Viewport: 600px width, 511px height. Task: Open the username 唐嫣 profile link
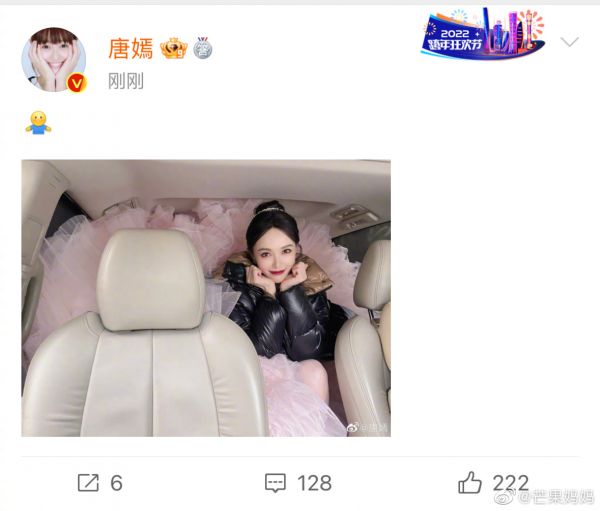pos(131,48)
